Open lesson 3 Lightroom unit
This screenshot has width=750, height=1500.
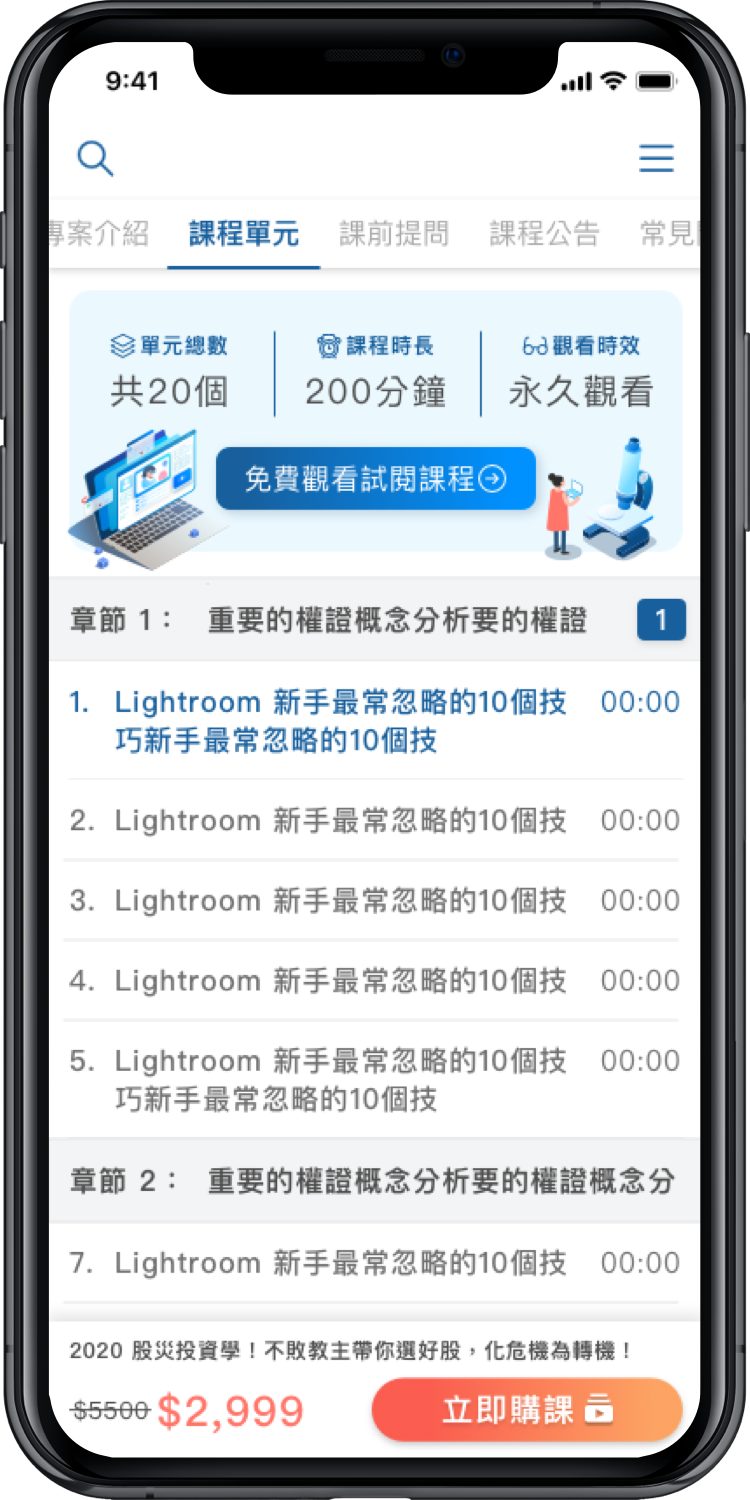375,900
